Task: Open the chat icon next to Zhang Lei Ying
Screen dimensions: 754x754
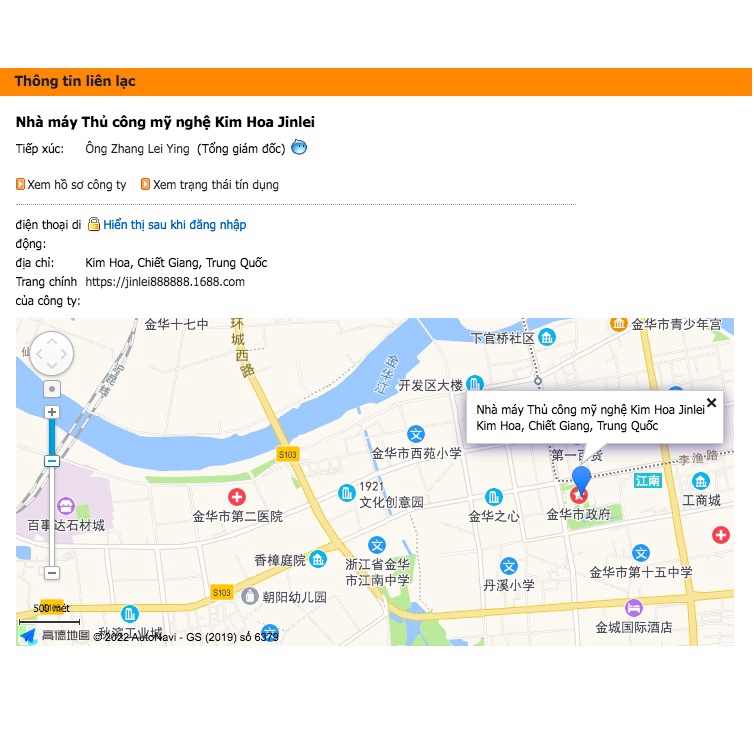Action: pyautogui.click(x=298, y=148)
